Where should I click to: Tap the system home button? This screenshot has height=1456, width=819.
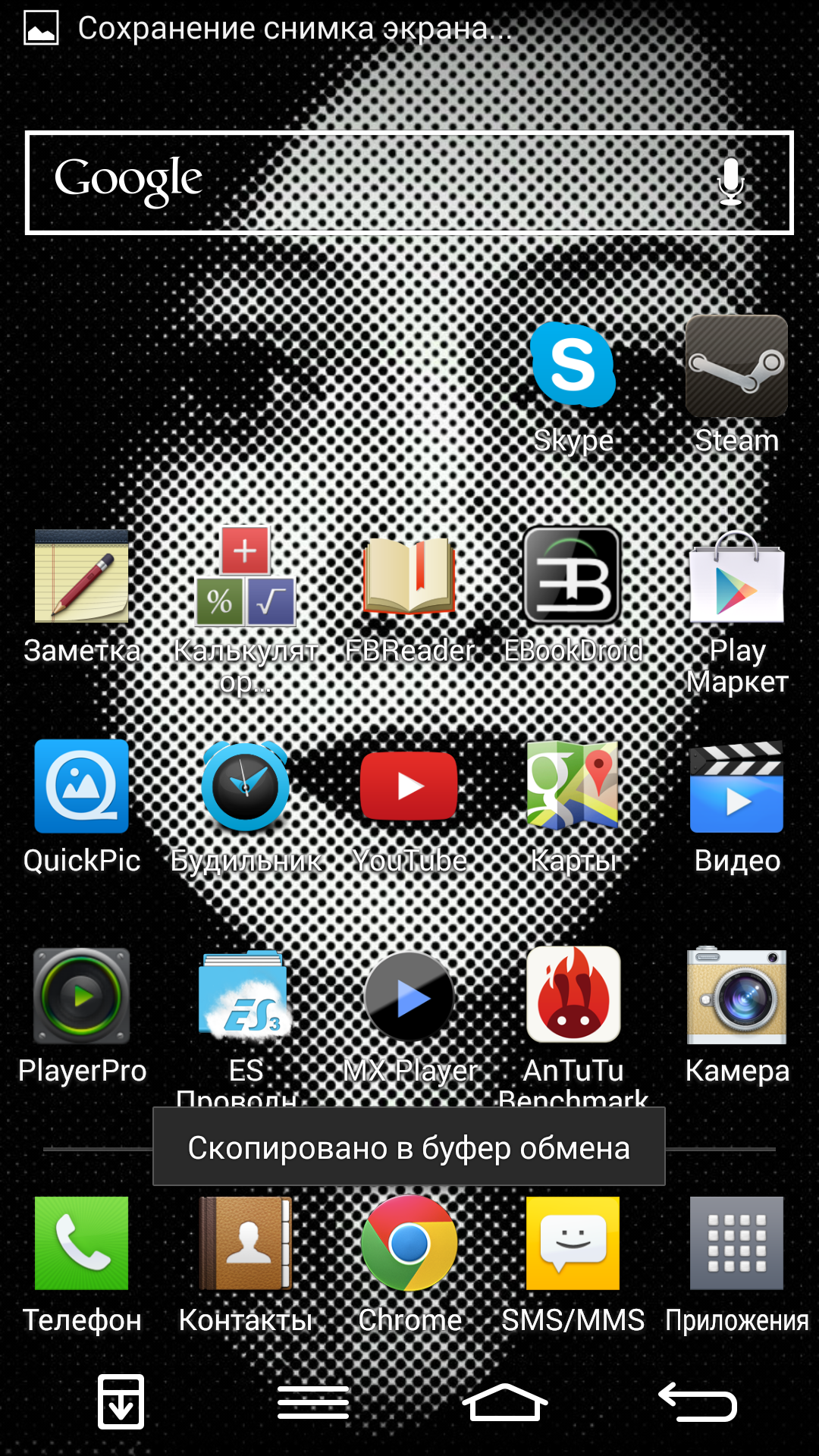pyautogui.click(x=504, y=1402)
